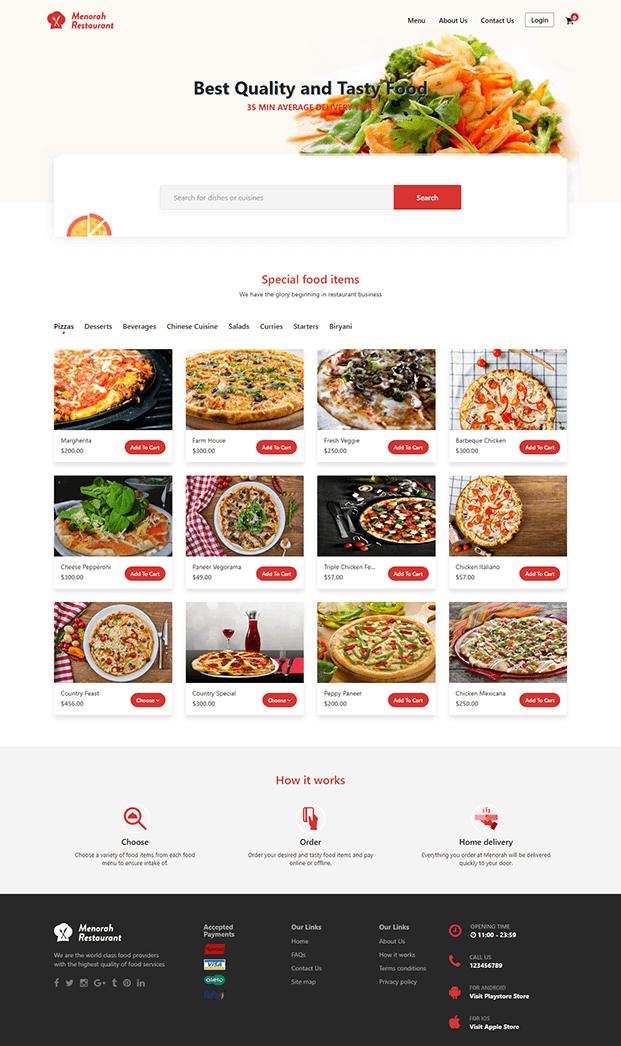Open the Peppy Paneer pizza image

(x=376, y=642)
